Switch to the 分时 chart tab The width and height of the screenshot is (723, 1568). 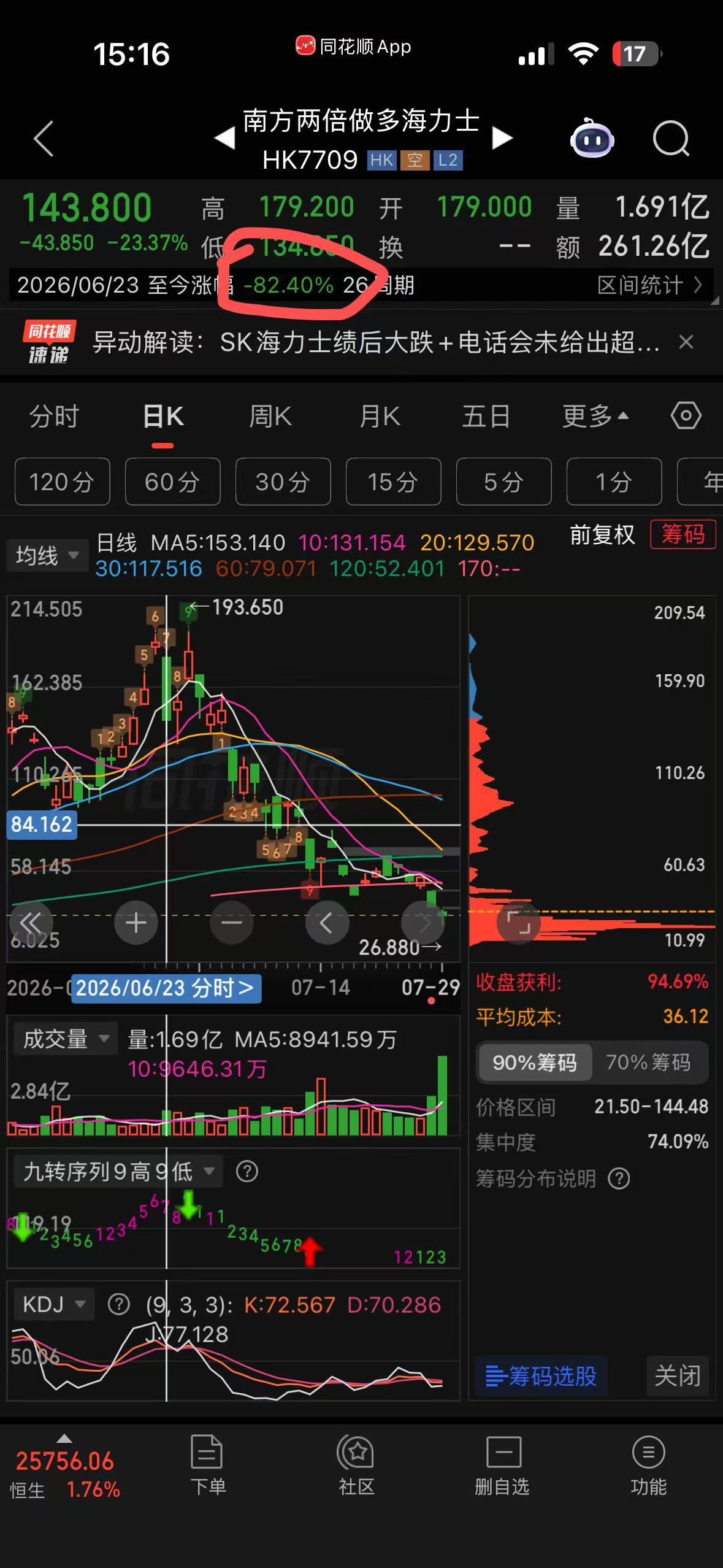pos(54,417)
